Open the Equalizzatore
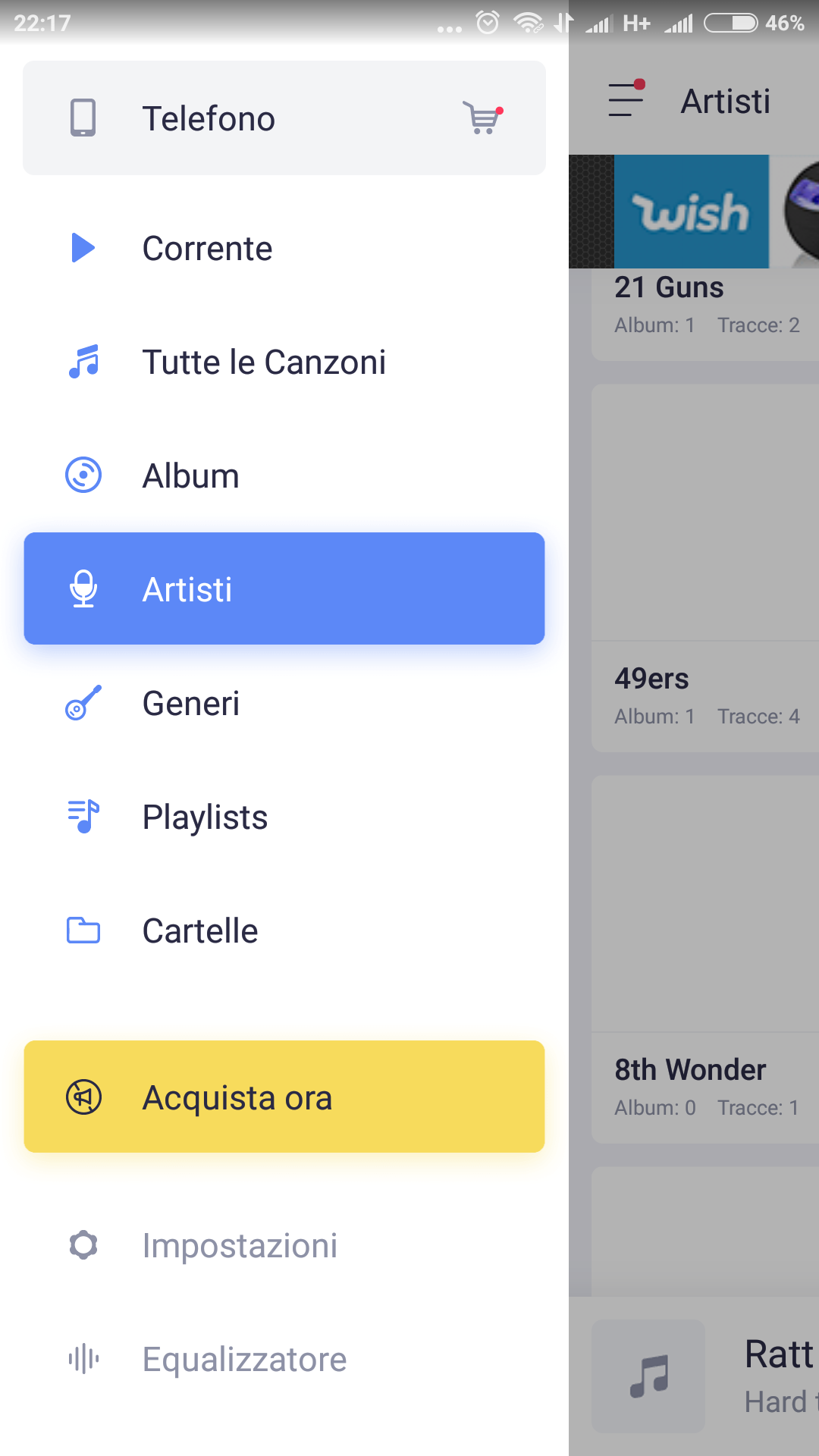The width and height of the screenshot is (819, 1456). click(284, 1359)
